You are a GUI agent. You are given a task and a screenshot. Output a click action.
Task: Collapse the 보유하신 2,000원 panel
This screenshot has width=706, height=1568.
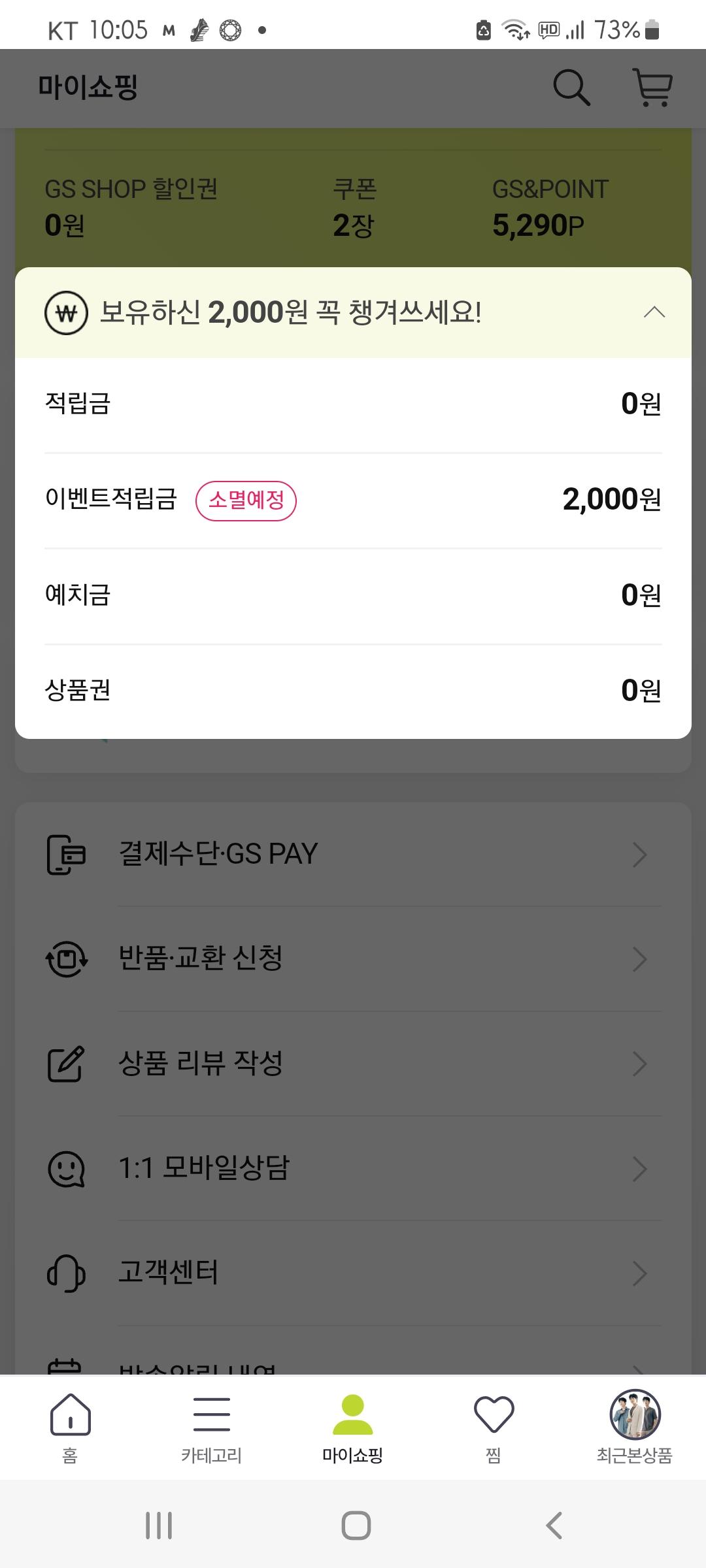(654, 312)
